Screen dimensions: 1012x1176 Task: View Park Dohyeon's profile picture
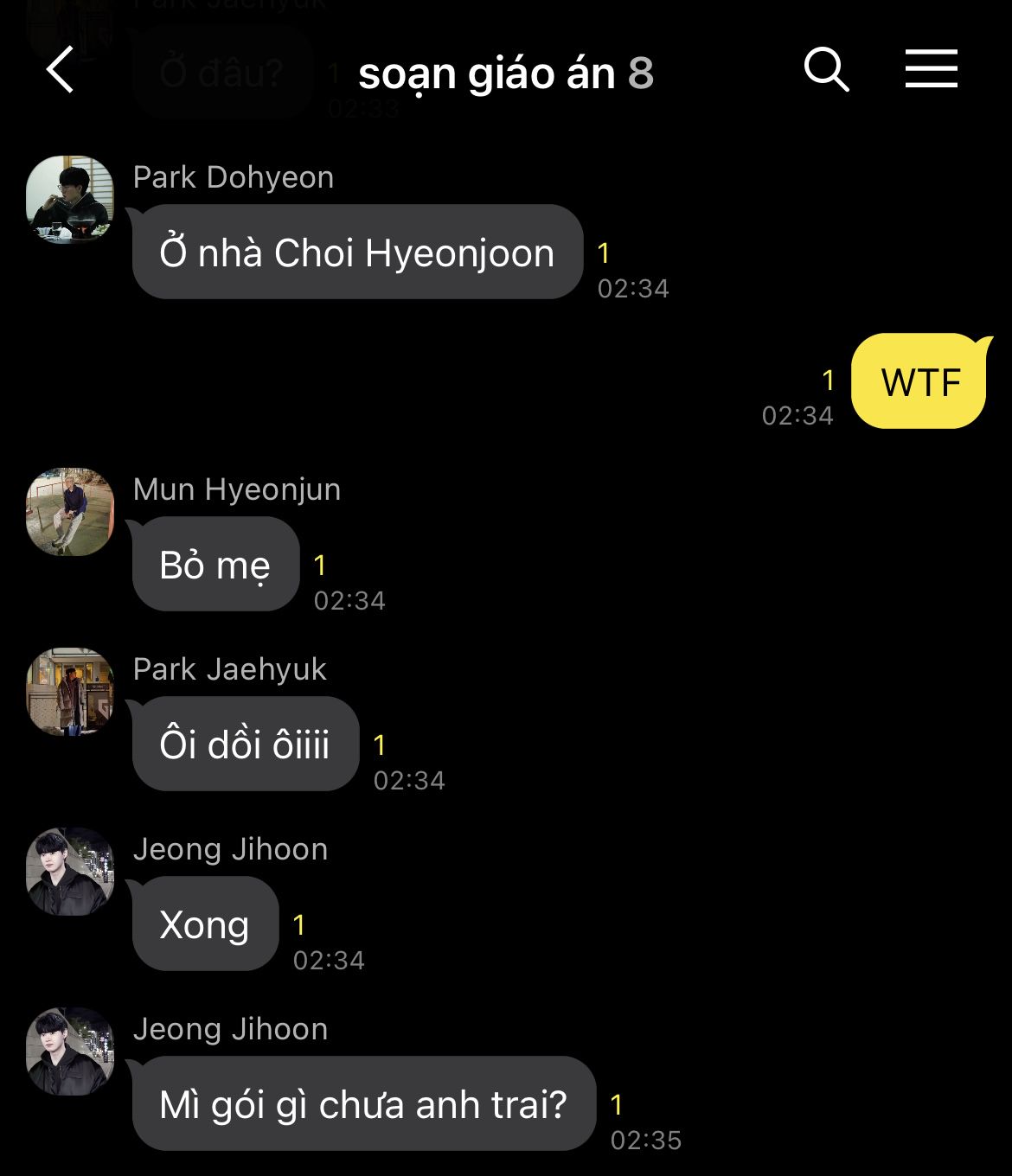click(70, 199)
